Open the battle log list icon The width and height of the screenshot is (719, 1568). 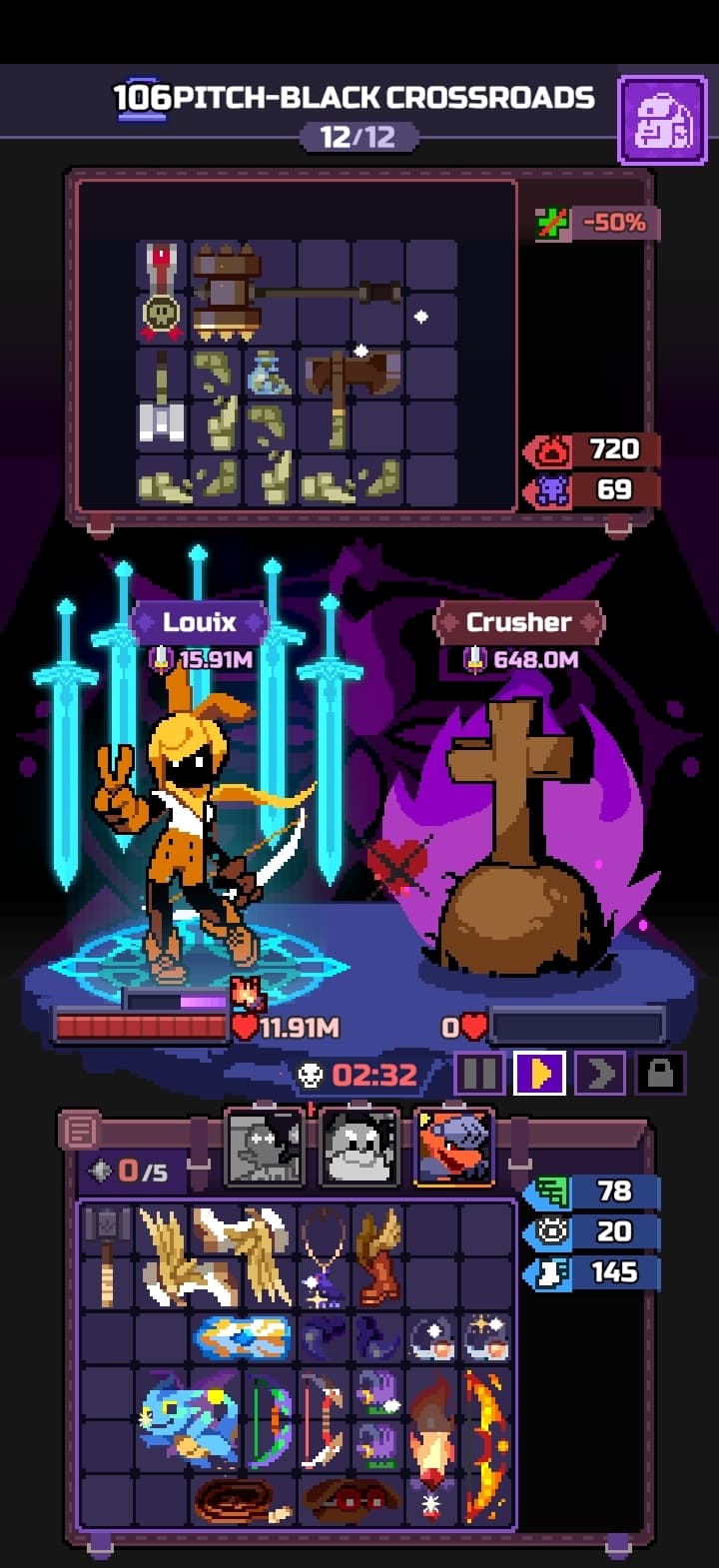tap(80, 1133)
